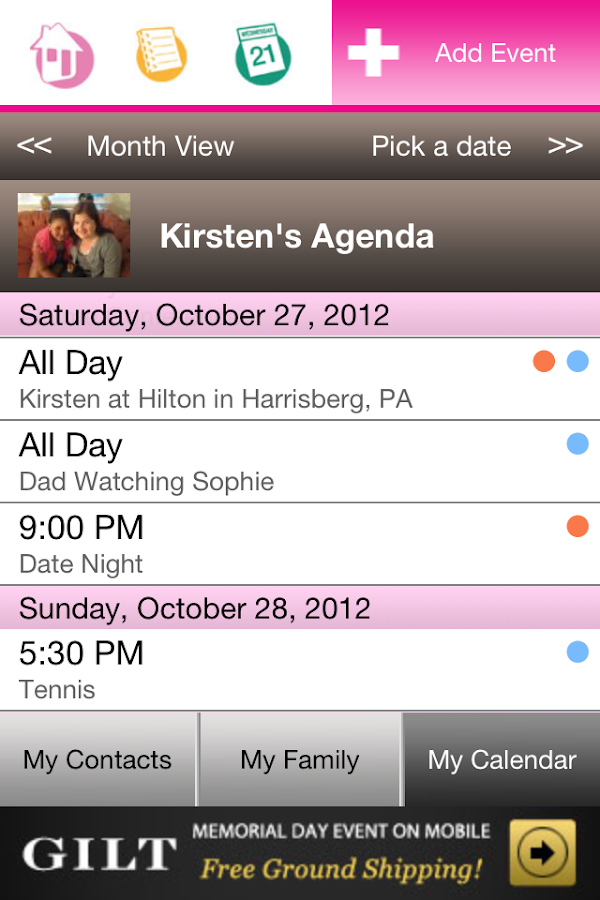
Task: Open the green calendar icon
Action: (x=262, y=54)
